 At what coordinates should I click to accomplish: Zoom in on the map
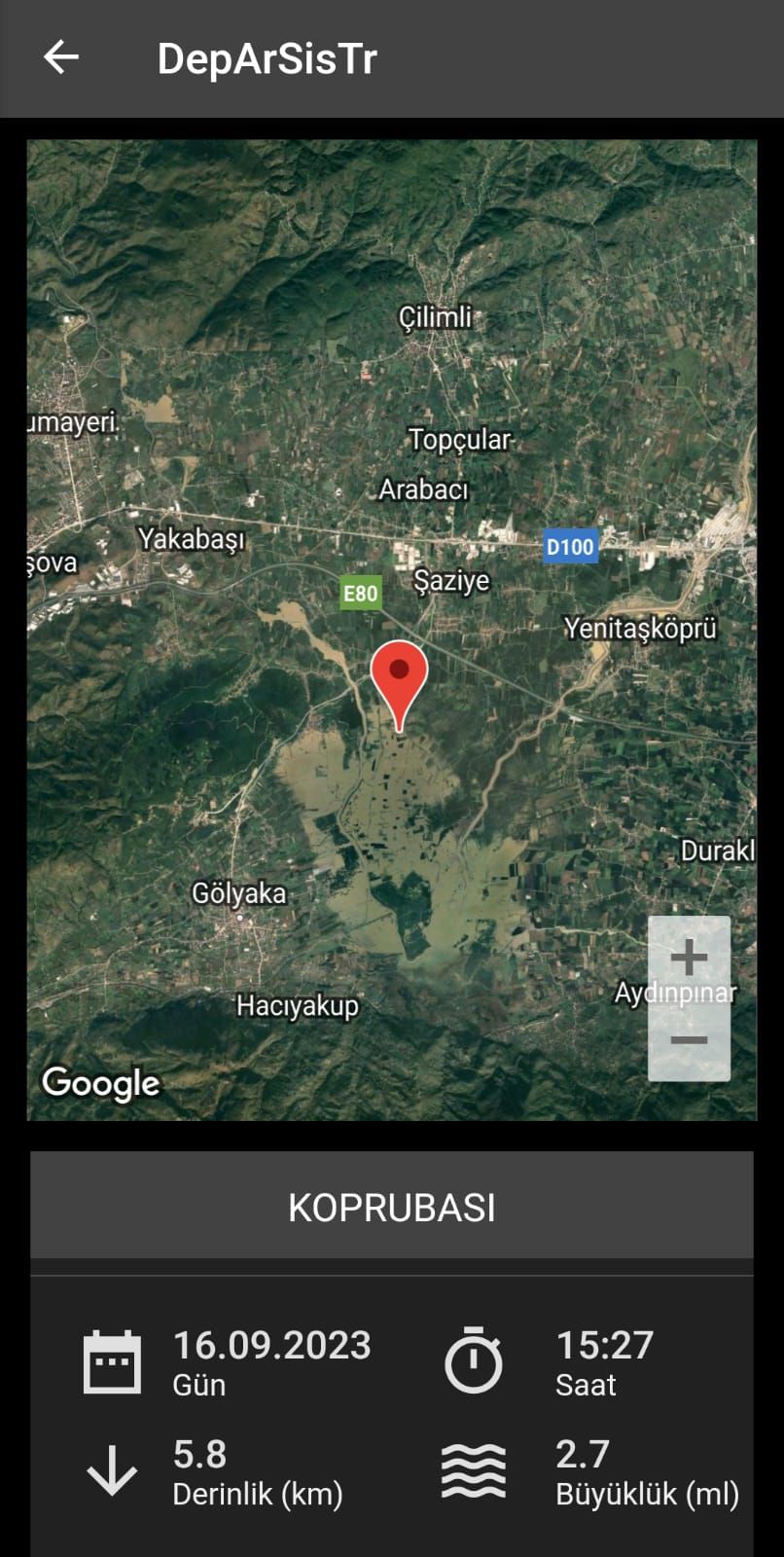click(x=689, y=958)
